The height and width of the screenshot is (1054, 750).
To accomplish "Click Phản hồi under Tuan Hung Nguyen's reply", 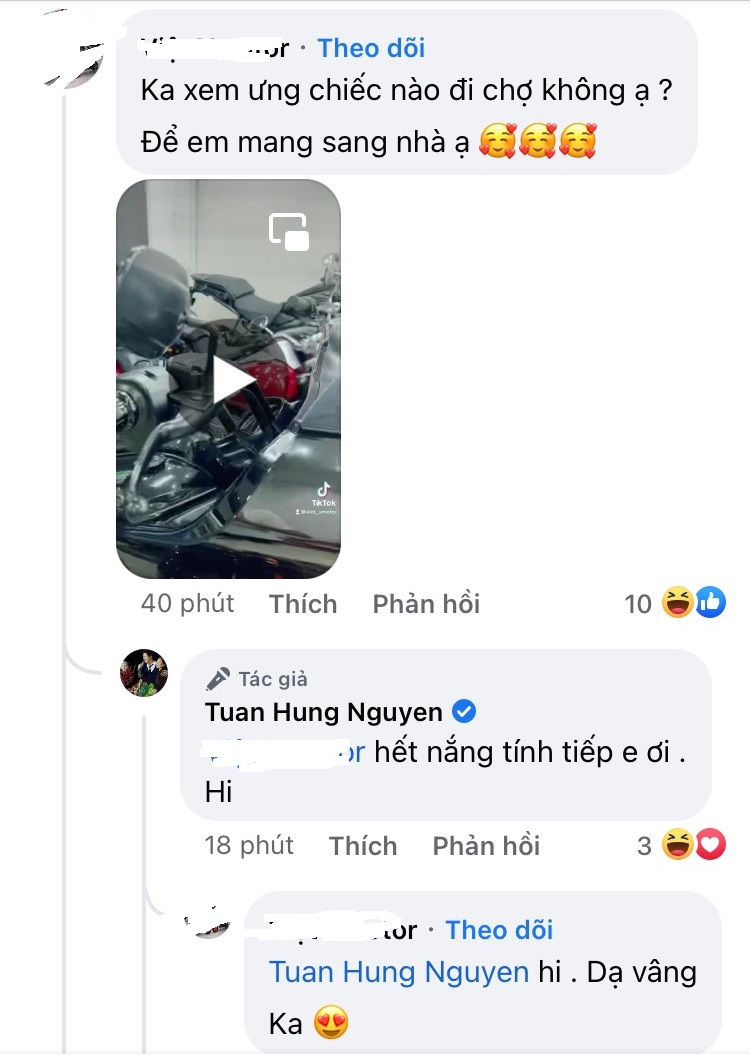I will click(x=486, y=845).
